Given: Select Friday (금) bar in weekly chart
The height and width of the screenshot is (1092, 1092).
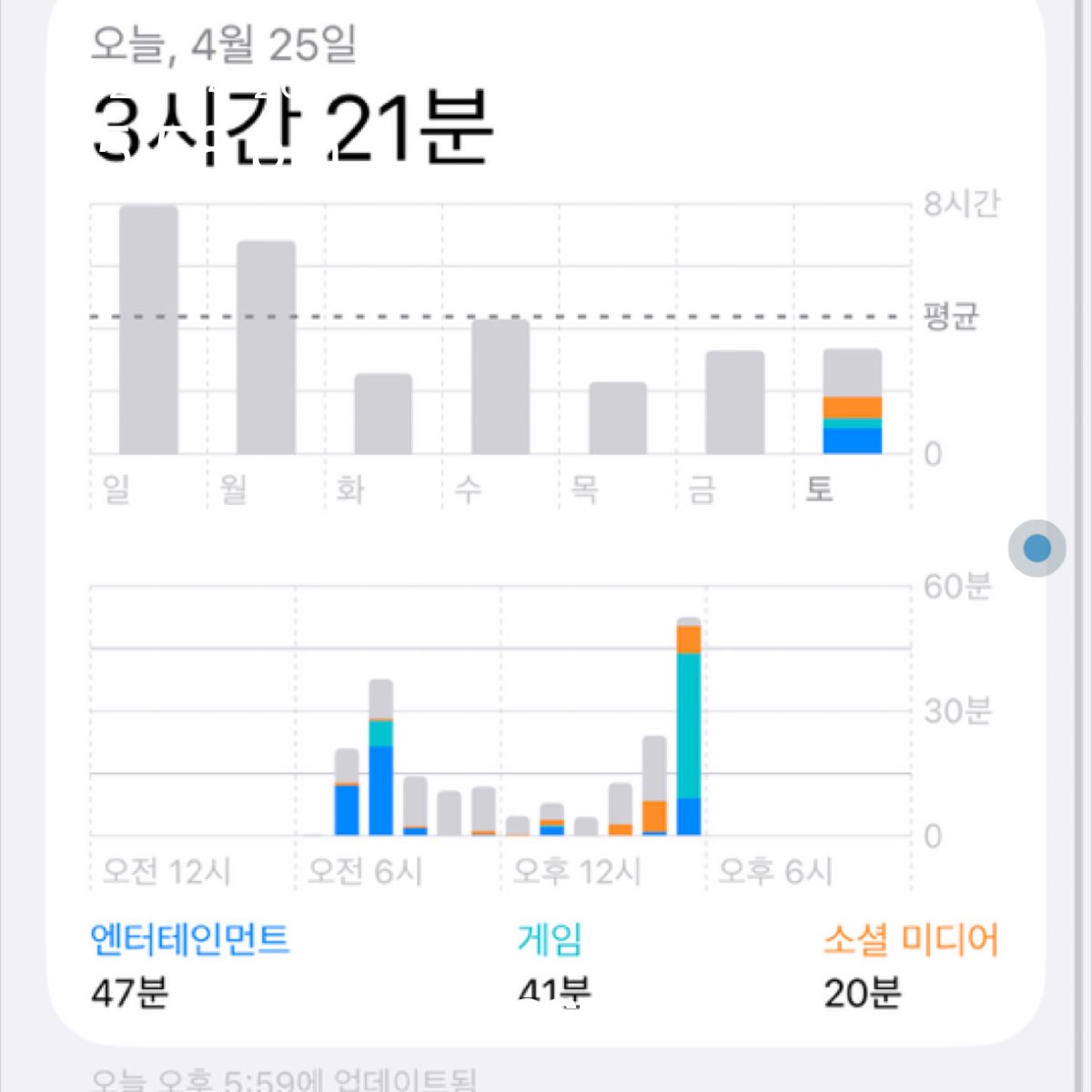Looking at the screenshot, I should [735, 402].
